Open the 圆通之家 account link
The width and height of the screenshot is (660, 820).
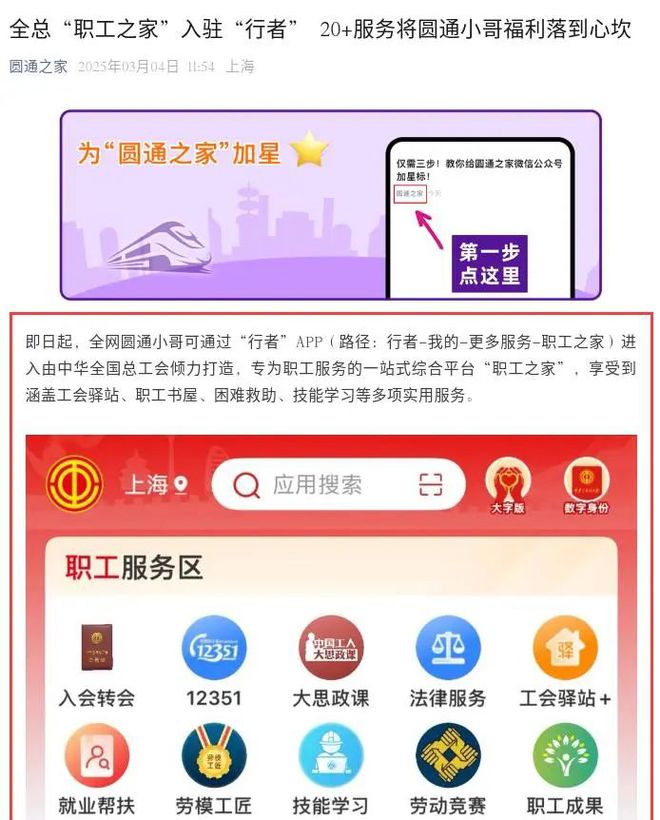[38, 67]
